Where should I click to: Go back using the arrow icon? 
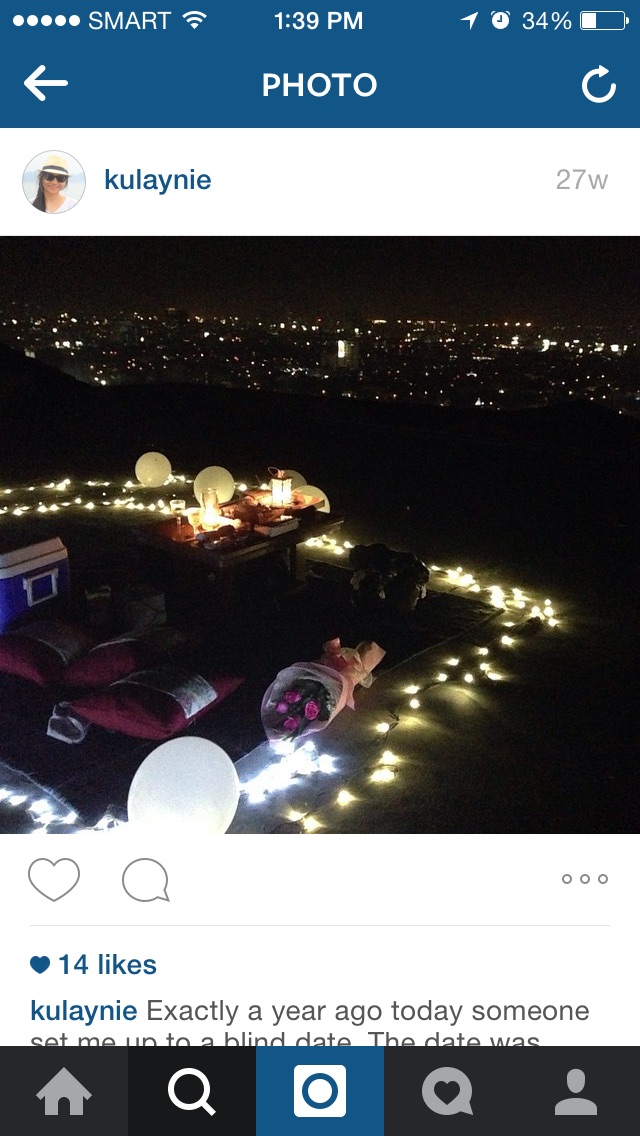[x=46, y=85]
